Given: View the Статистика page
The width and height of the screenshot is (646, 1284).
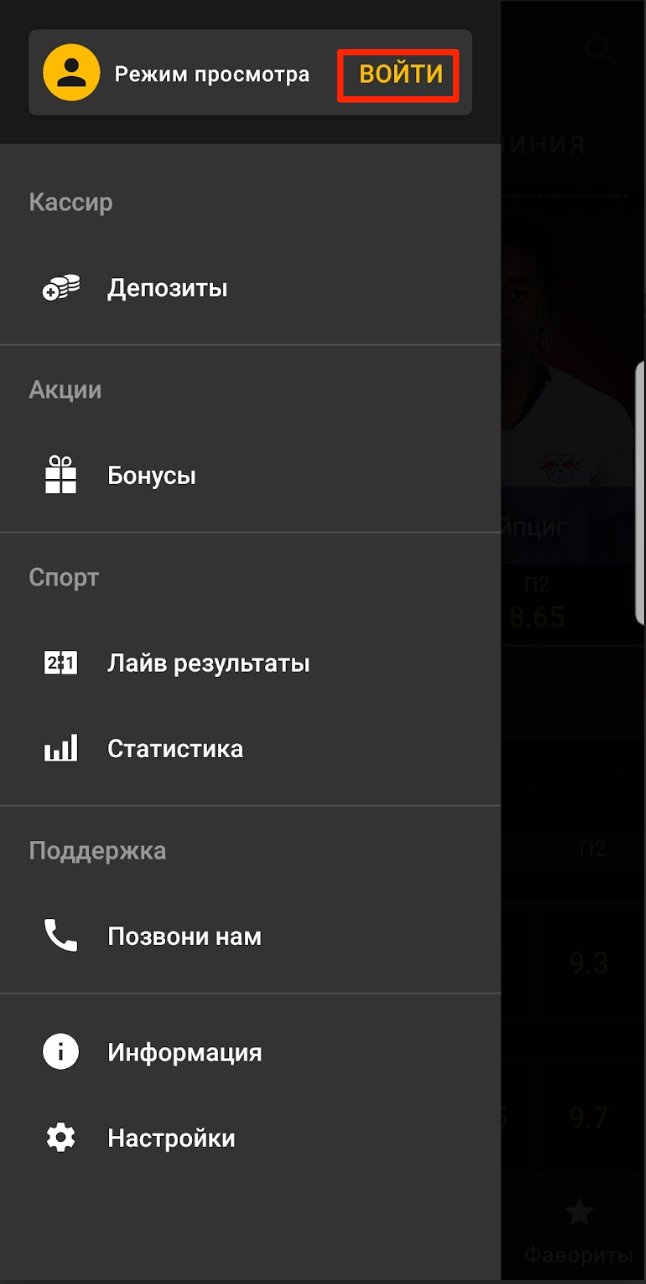Looking at the screenshot, I should pyautogui.click(x=175, y=749).
